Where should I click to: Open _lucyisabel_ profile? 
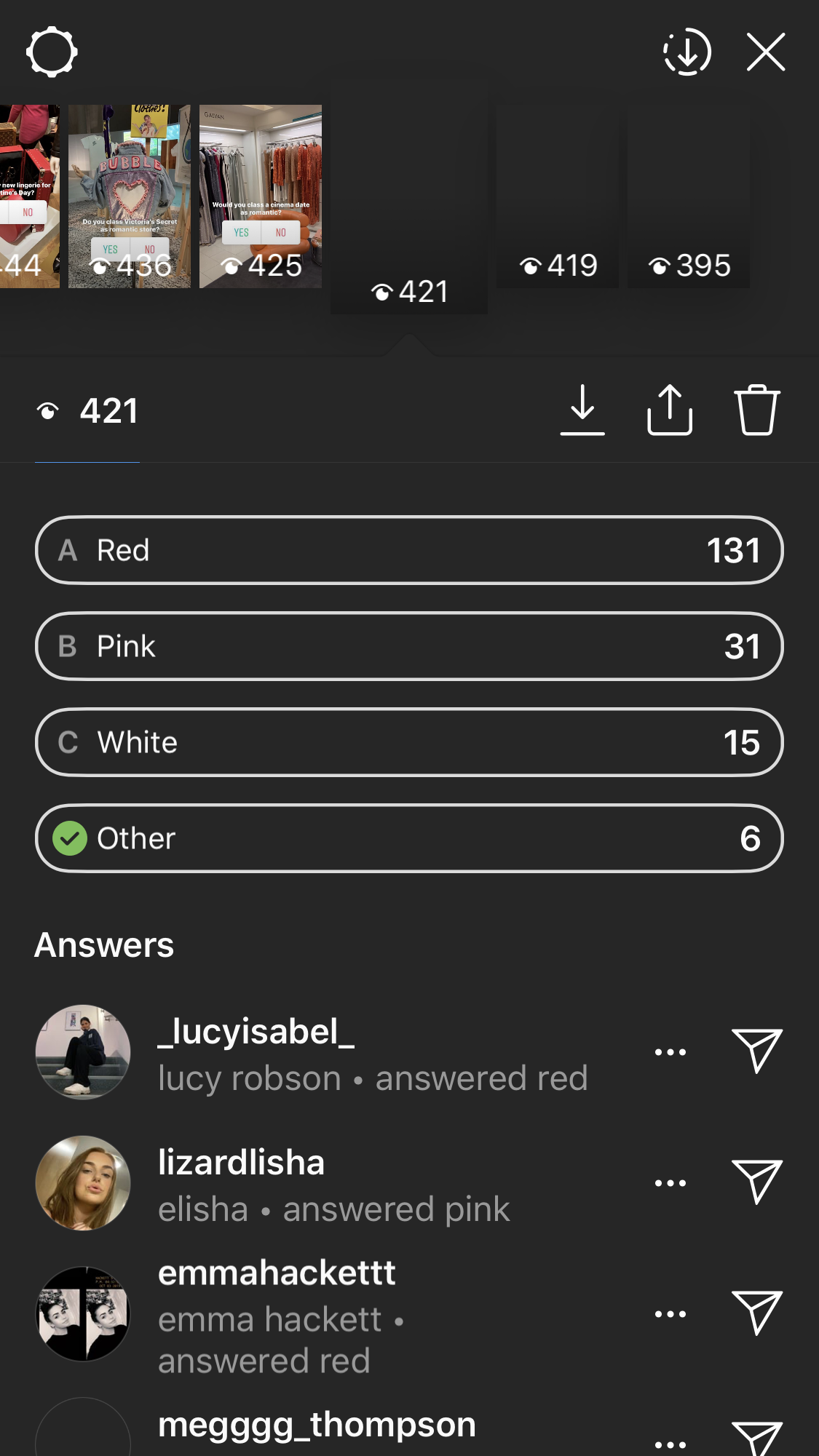pos(256,1032)
